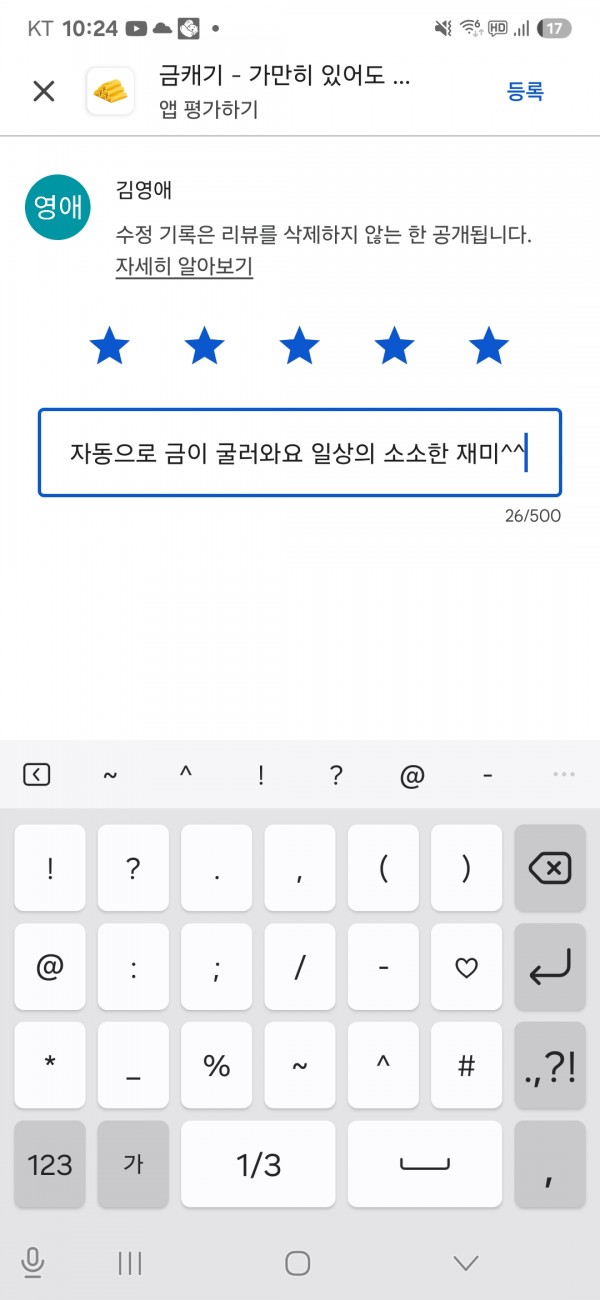
Task: Tap the review text field
Action: coord(300,452)
